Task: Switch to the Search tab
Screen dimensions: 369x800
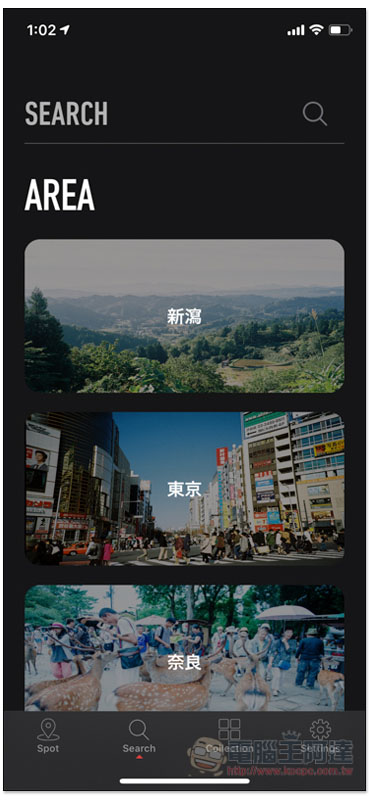Action: 139,737
